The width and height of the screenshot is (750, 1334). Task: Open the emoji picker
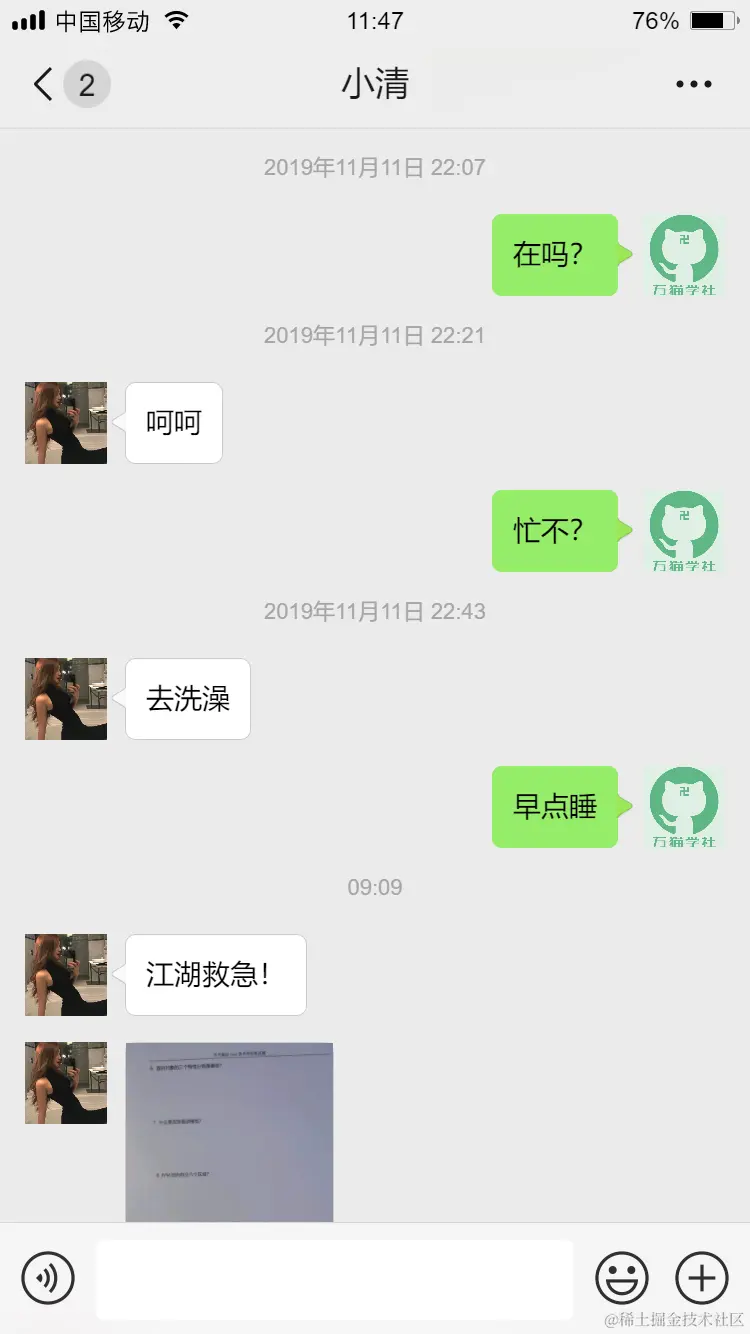coord(621,1278)
